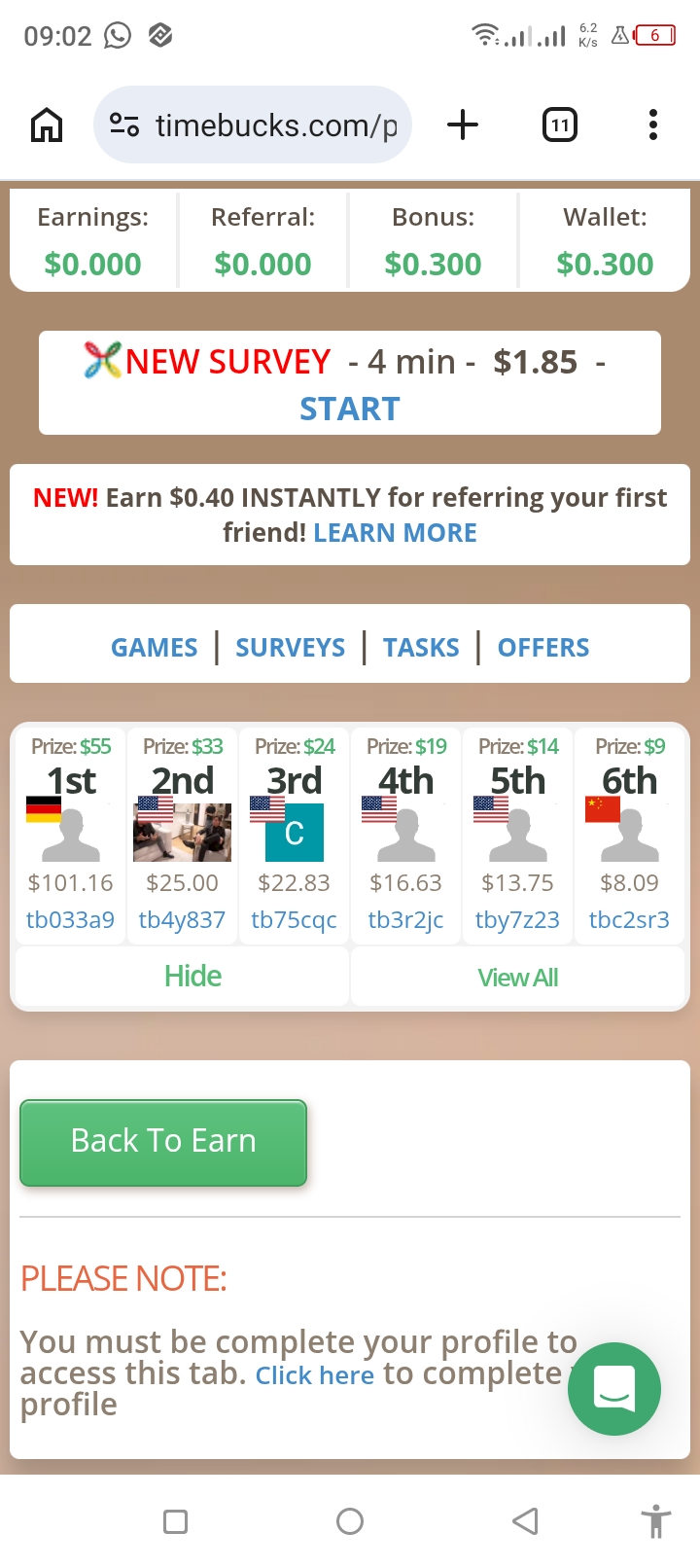Open site settings icon in address bar
The image size is (700, 1568).
coord(124,125)
